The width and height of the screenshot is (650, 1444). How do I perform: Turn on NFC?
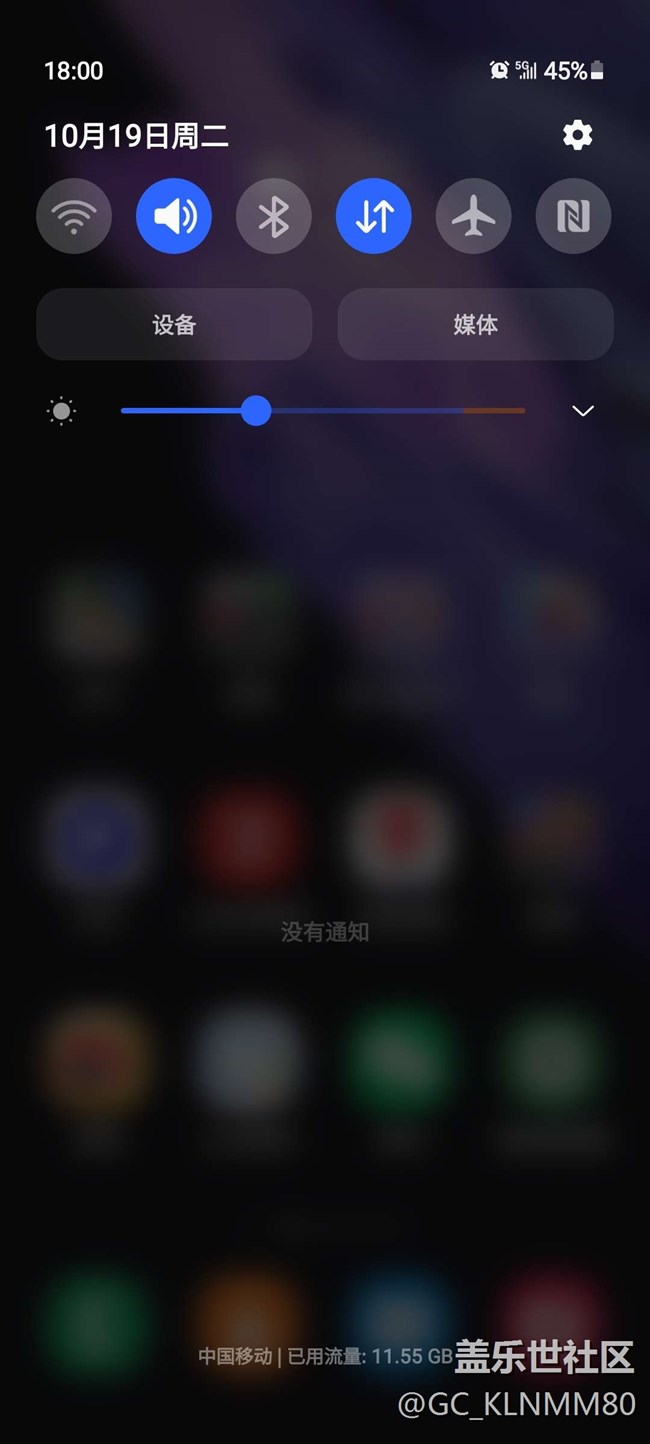pyautogui.click(x=573, y=216)
